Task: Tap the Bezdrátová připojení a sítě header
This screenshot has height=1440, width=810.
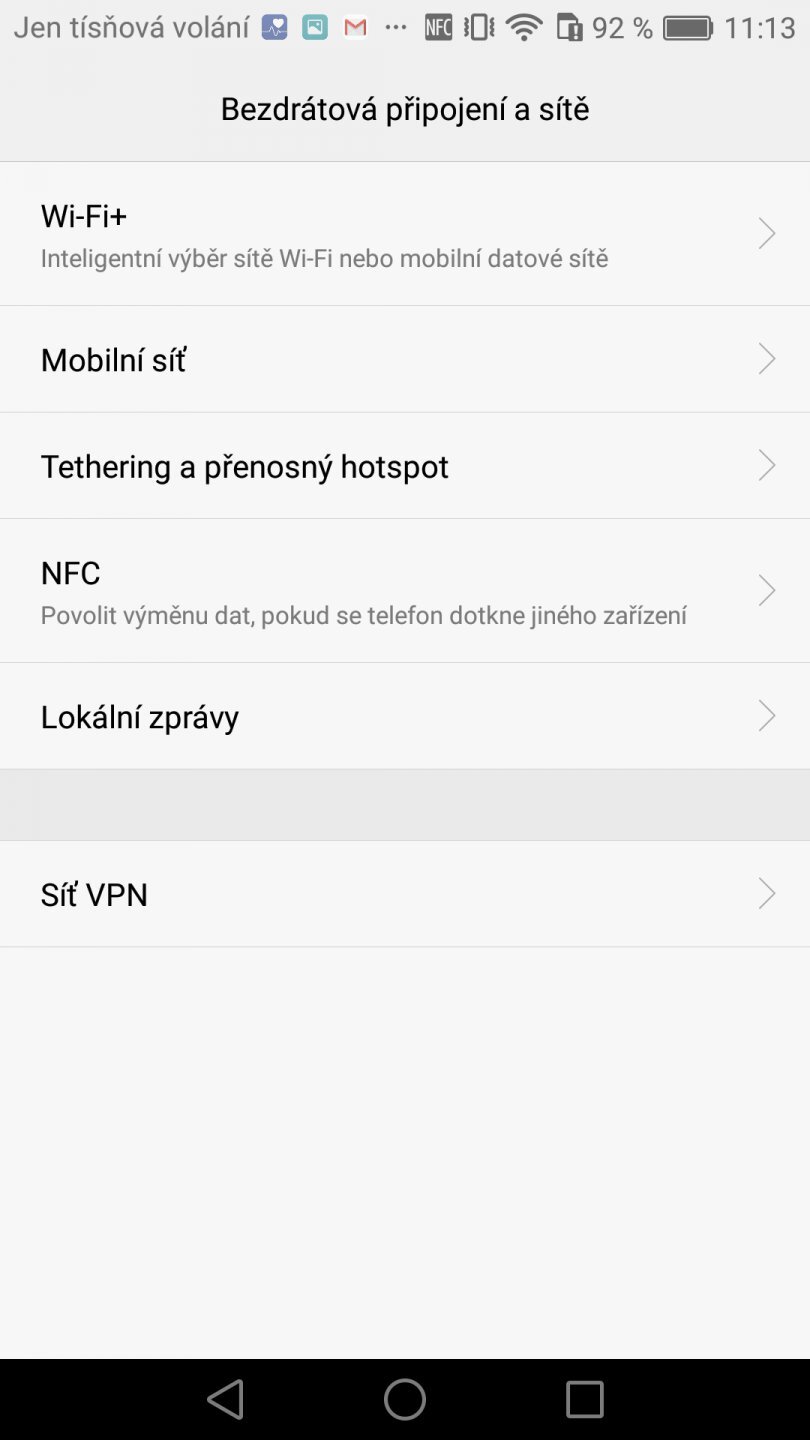Action: (x=405, y=109)
